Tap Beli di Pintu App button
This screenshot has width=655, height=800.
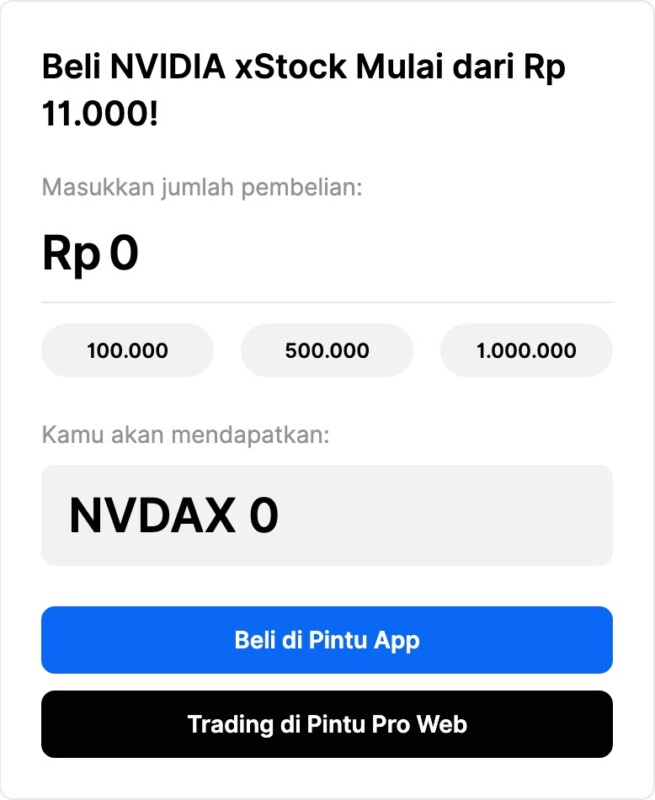coord(327,640)
